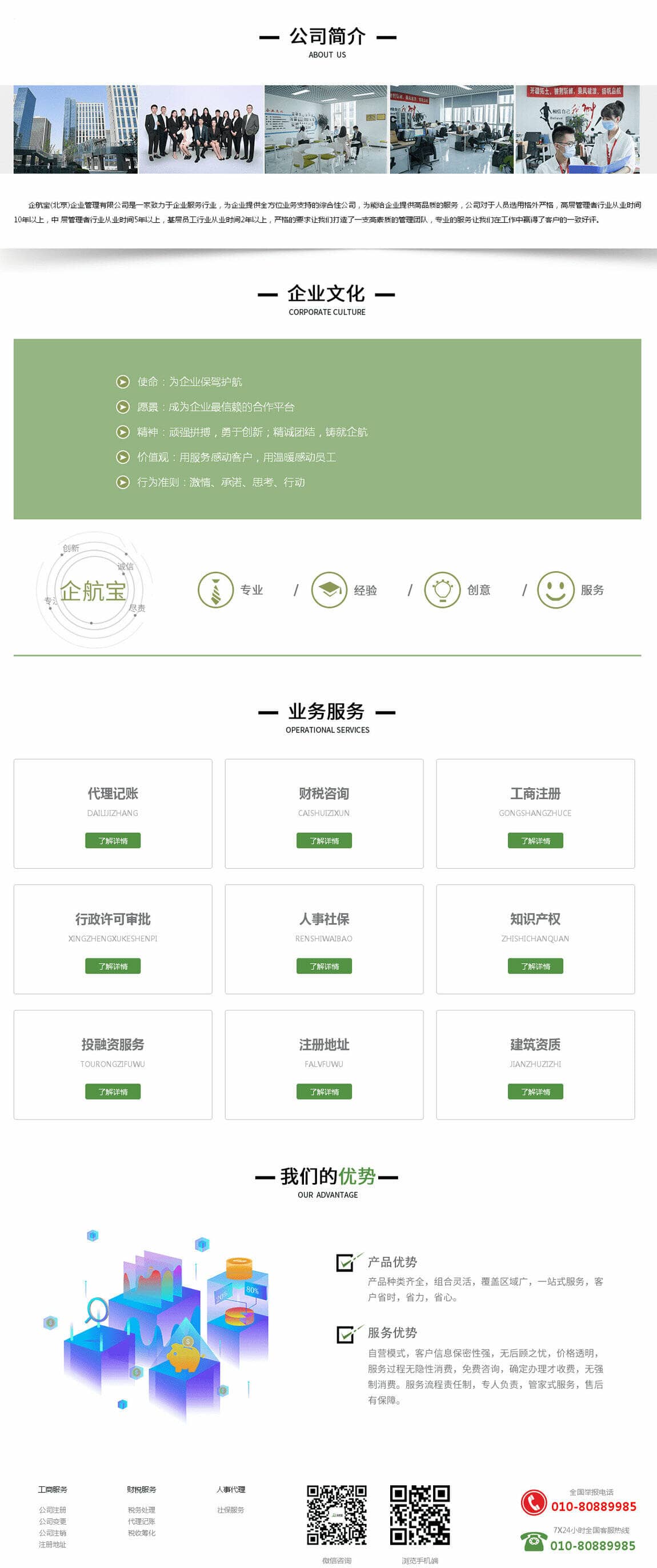Open the 社保服务 footer link

point(230,1510)
